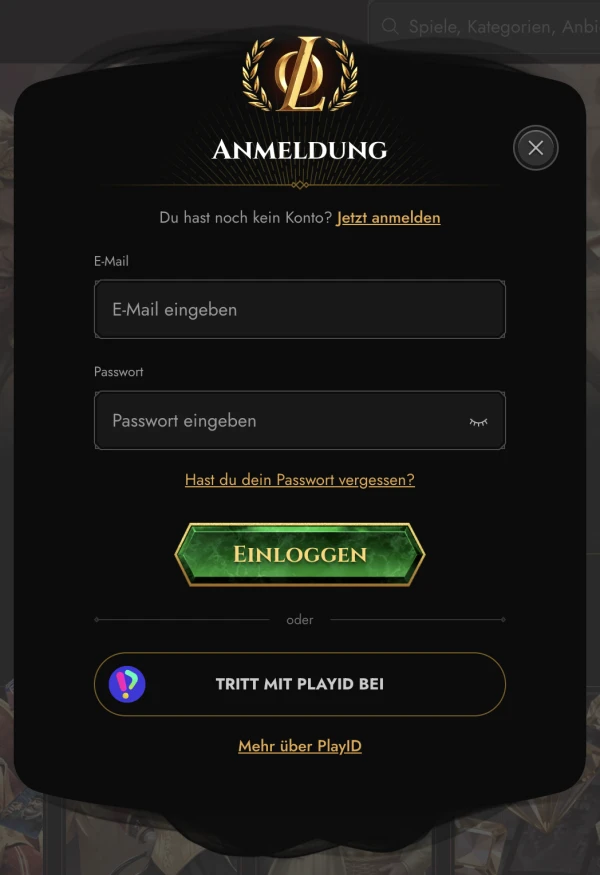Select the Passwort input field
600x875 pixels.
tap(280, 420)
